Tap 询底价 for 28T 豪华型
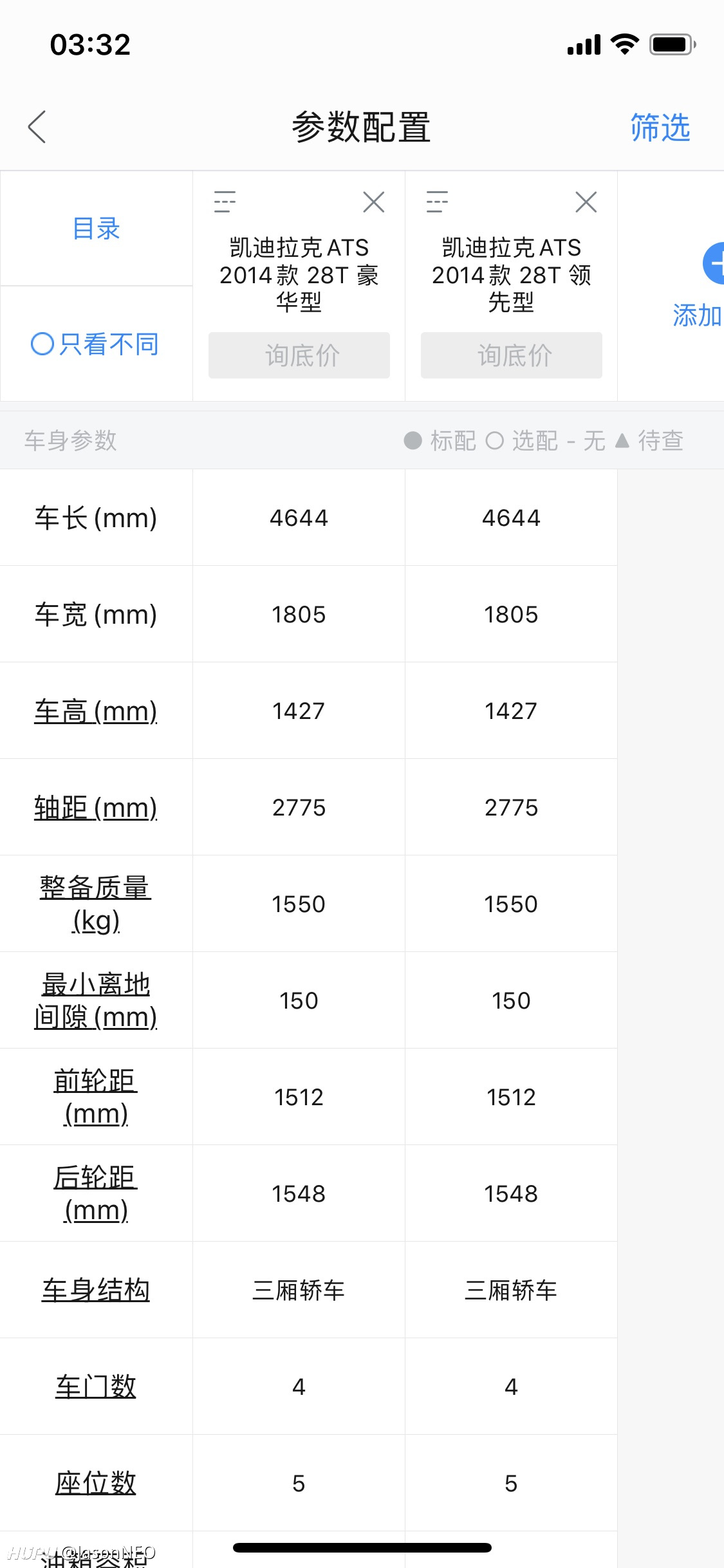This screenshot has height=1568, width=724. (299, 355)
